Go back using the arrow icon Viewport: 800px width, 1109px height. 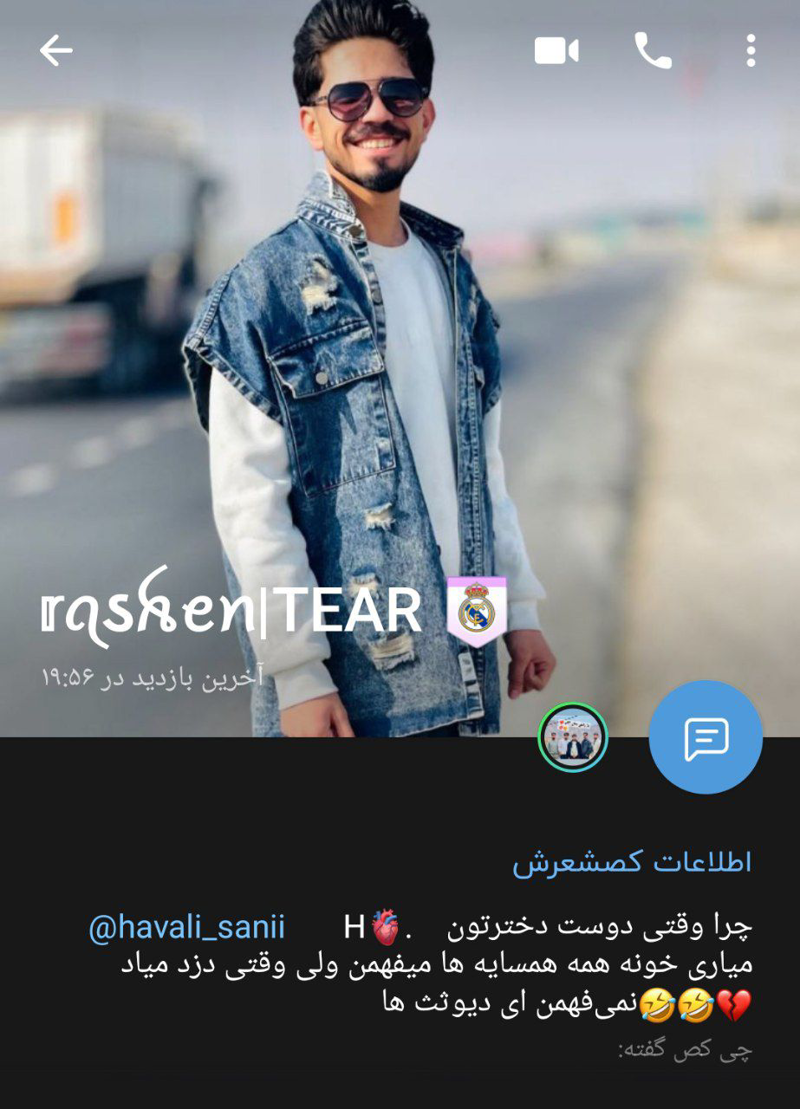56,51
